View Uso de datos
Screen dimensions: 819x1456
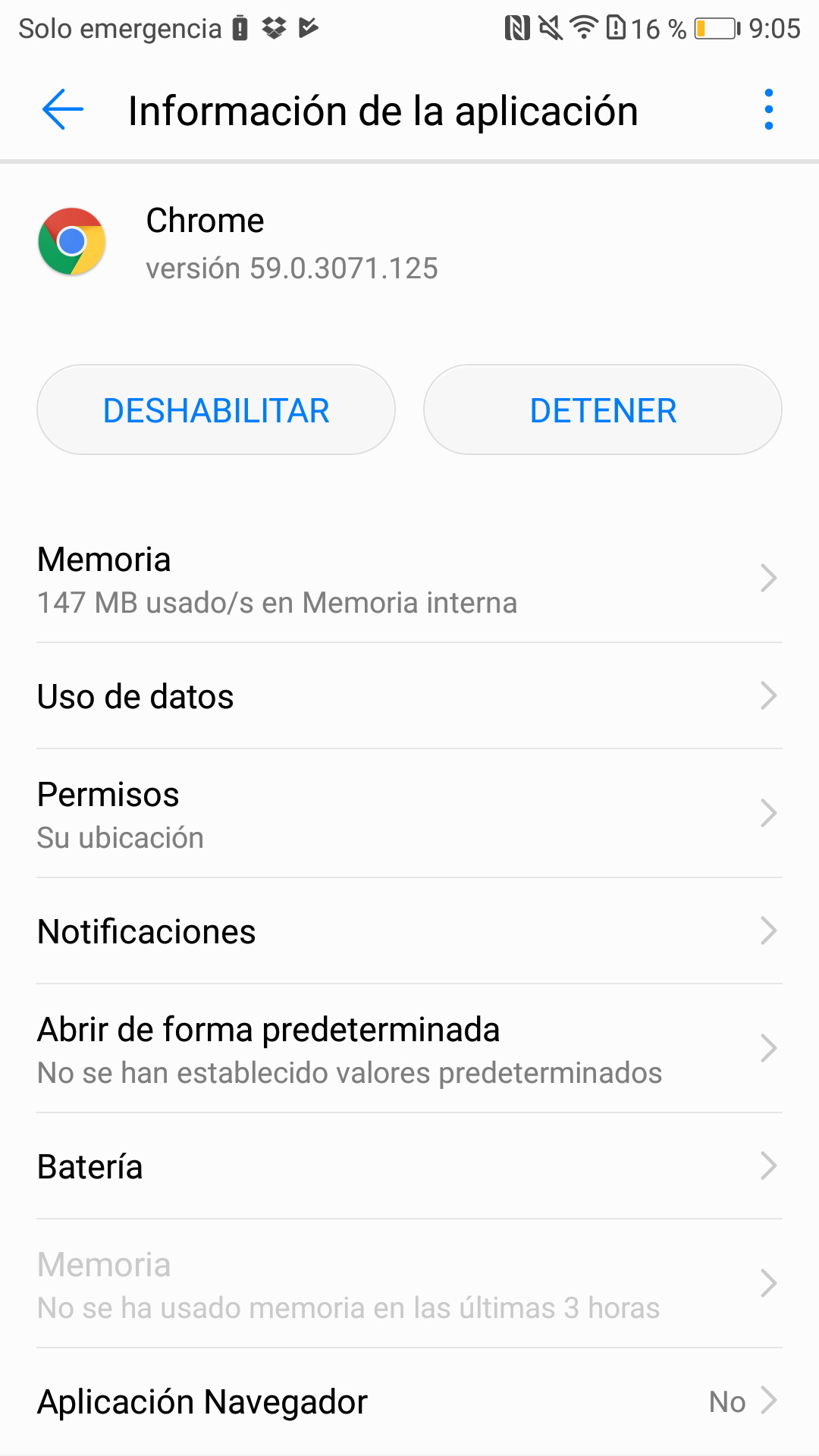(409, 696)
